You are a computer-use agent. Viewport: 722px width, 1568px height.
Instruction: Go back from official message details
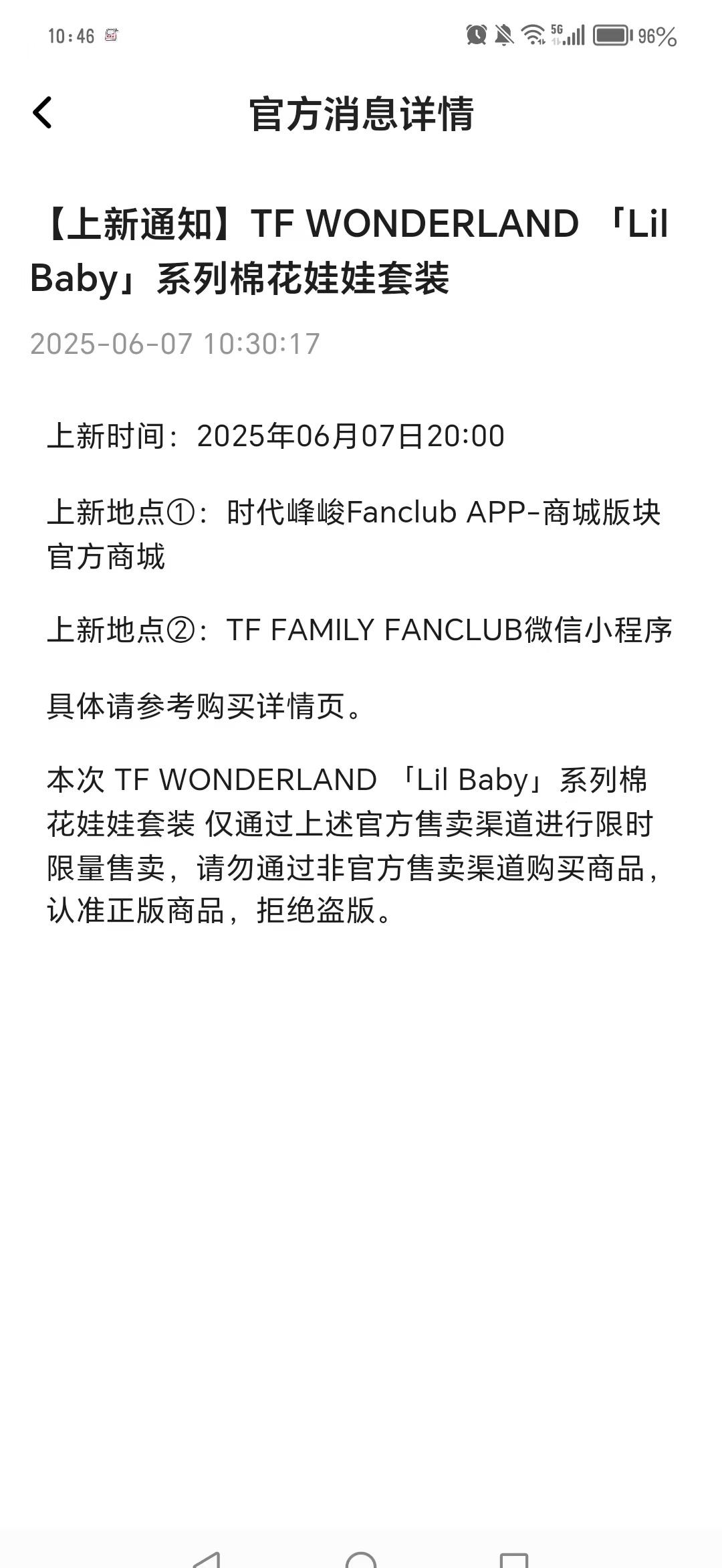42,112
